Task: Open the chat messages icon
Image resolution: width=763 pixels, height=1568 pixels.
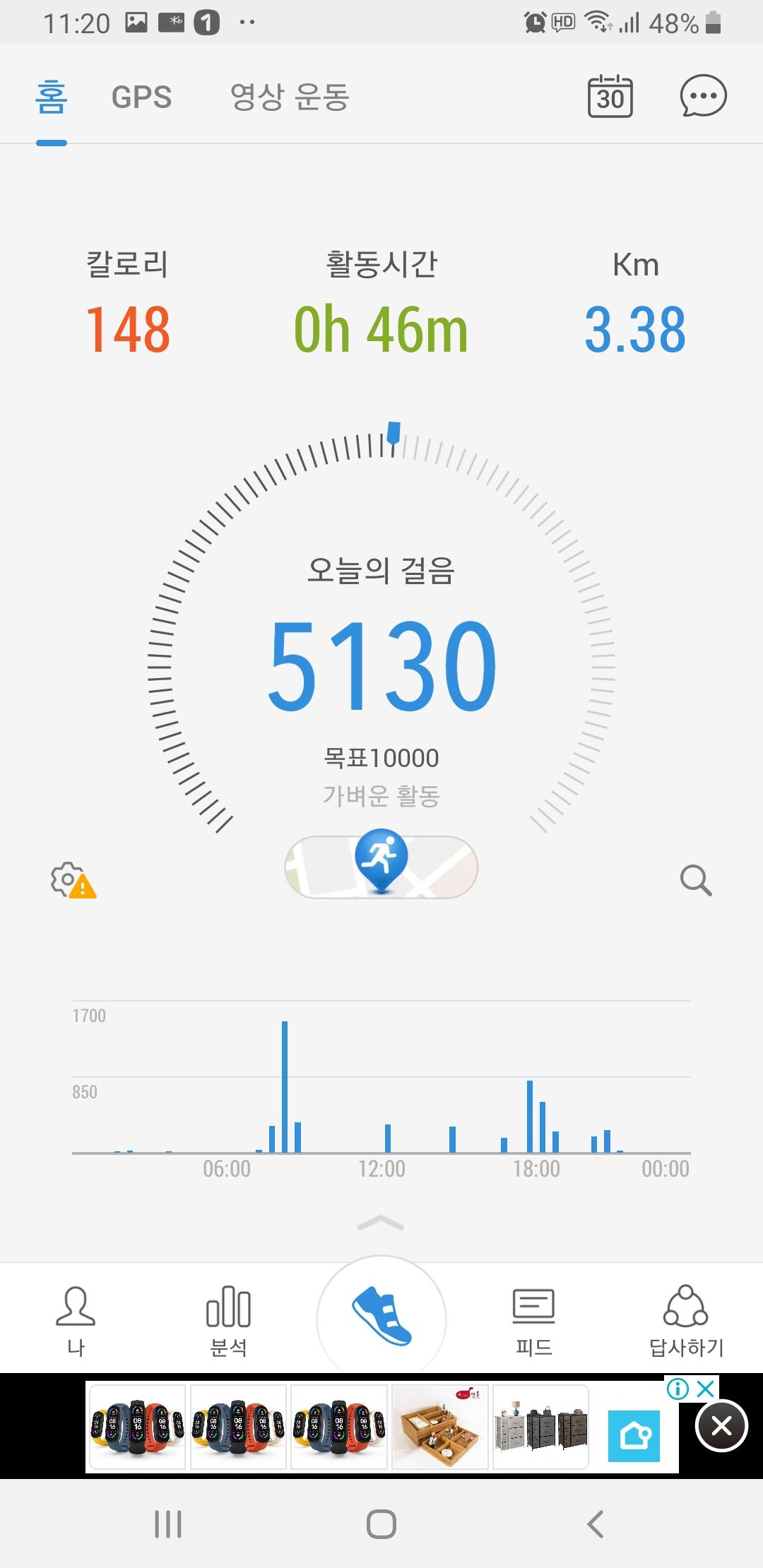Action: point(703,96)
